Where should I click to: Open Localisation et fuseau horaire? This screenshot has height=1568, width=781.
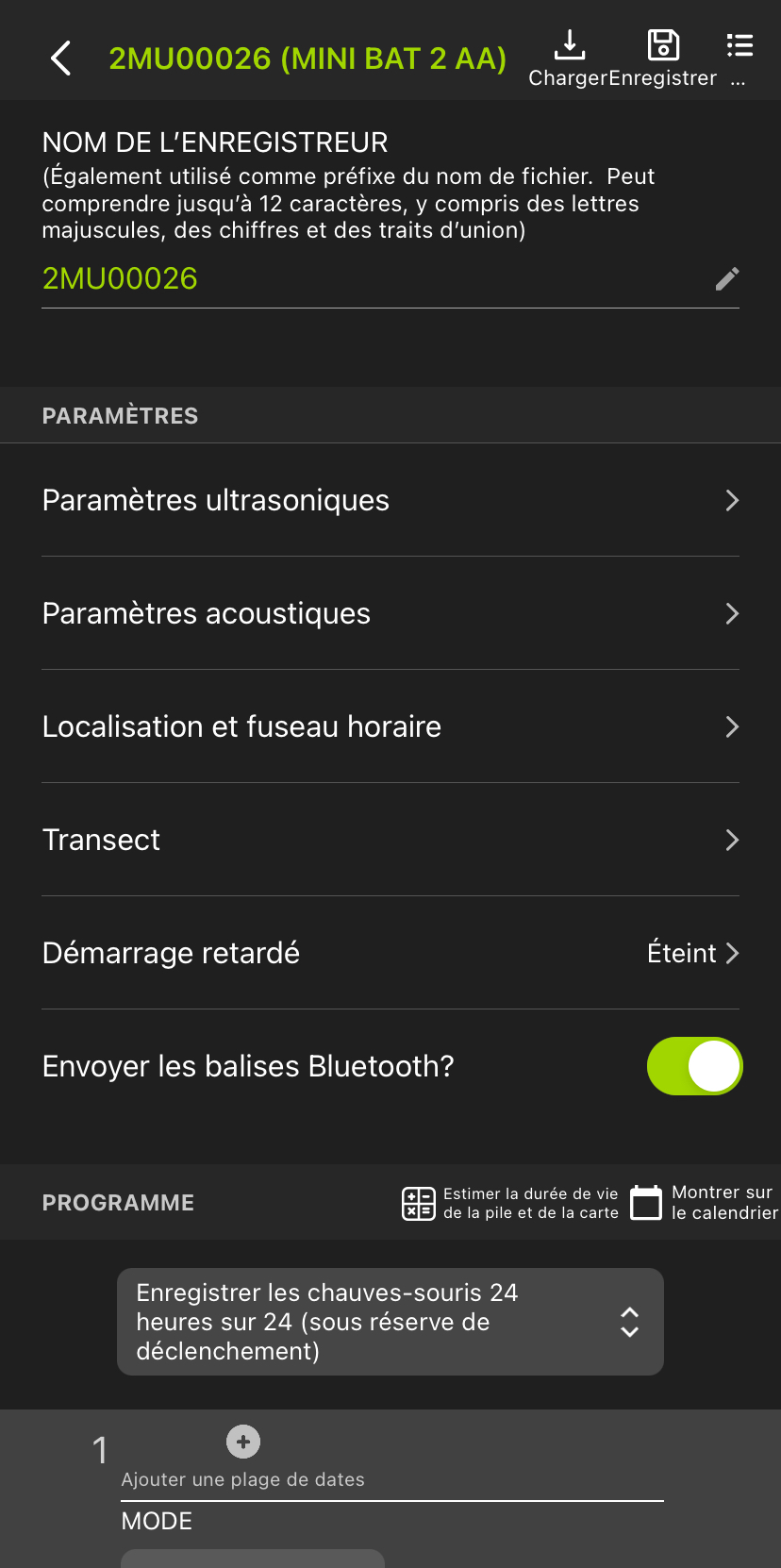pyautogui.click(x=390, y=726)
